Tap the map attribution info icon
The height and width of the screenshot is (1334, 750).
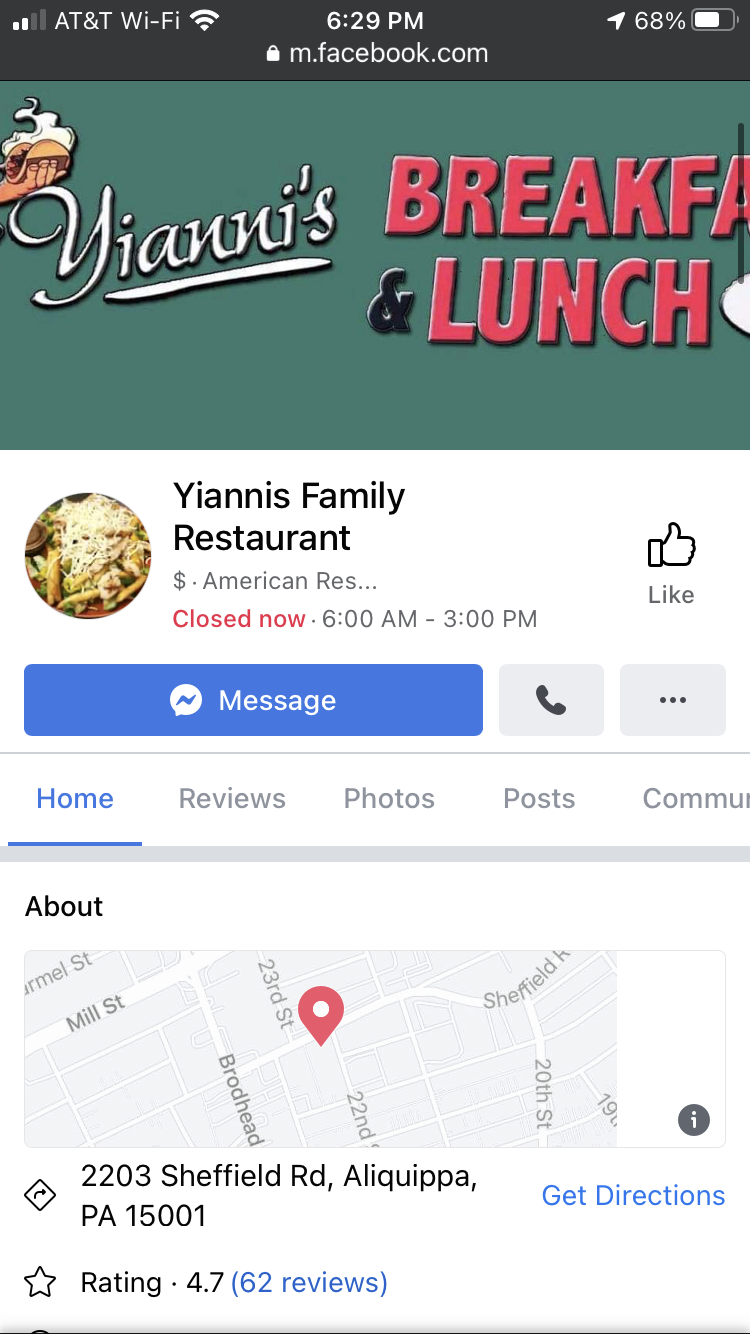point(693,1120)
